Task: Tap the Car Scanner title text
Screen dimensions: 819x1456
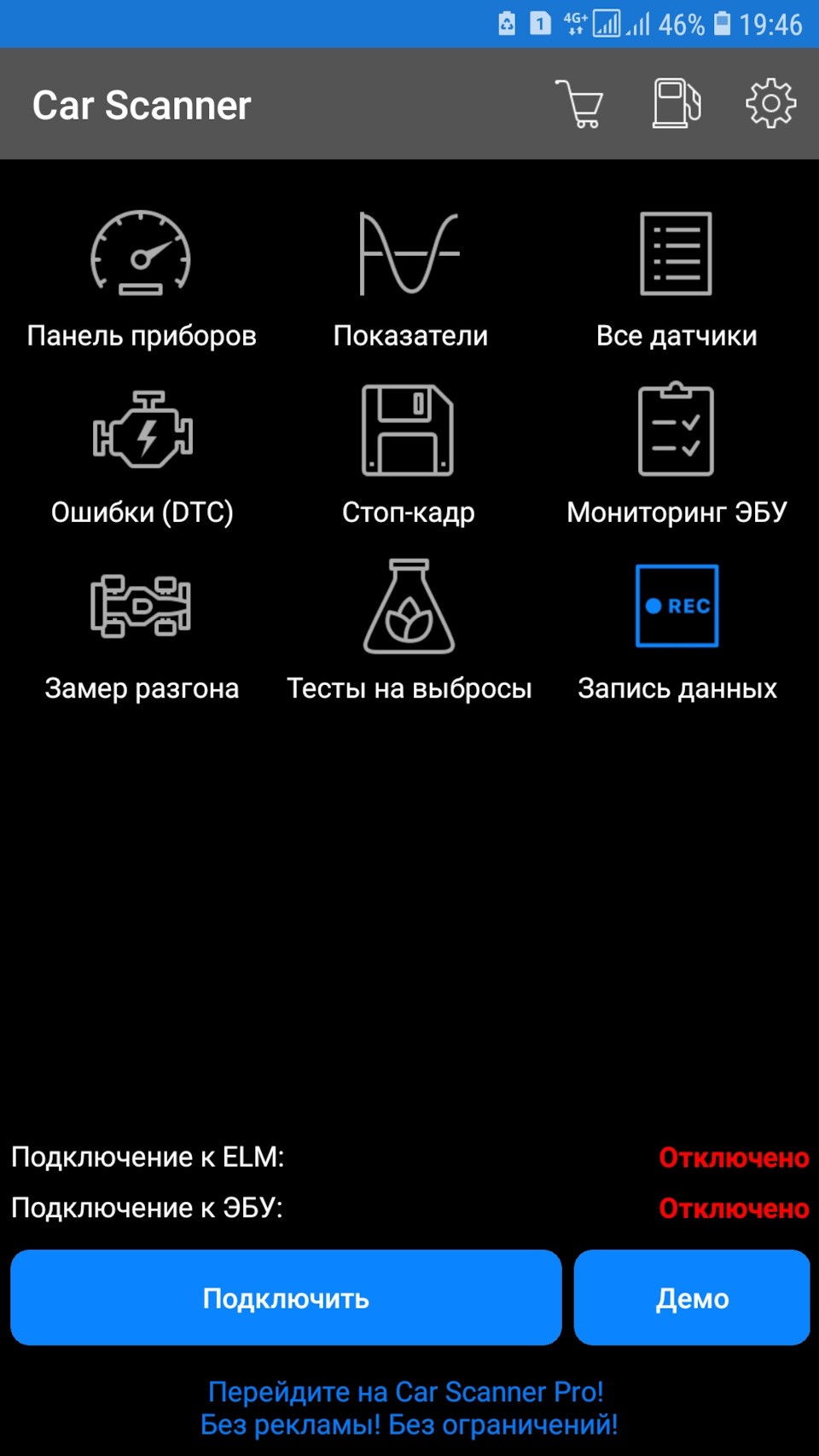Action: tap(142, 104)
